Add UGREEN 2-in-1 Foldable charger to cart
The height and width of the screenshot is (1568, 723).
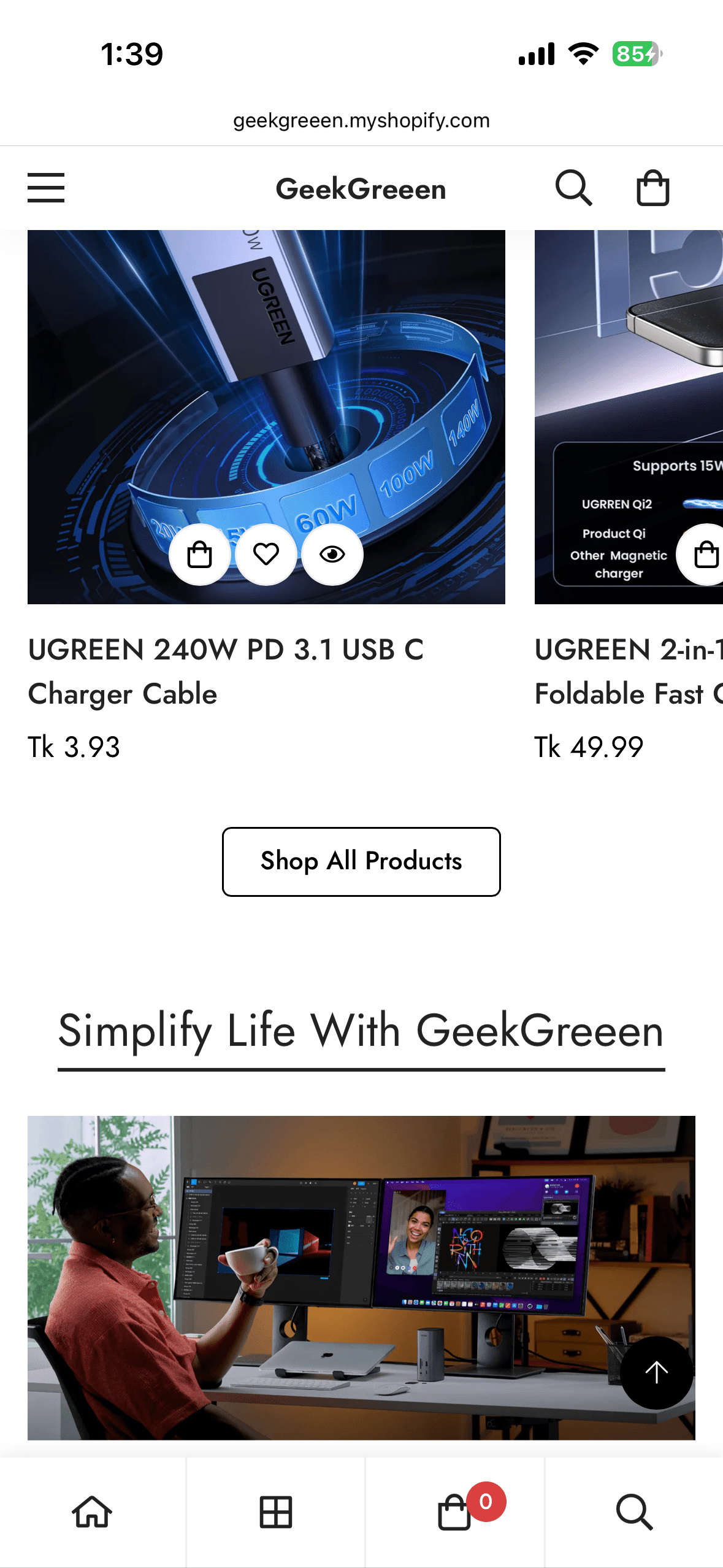point(705,555)
